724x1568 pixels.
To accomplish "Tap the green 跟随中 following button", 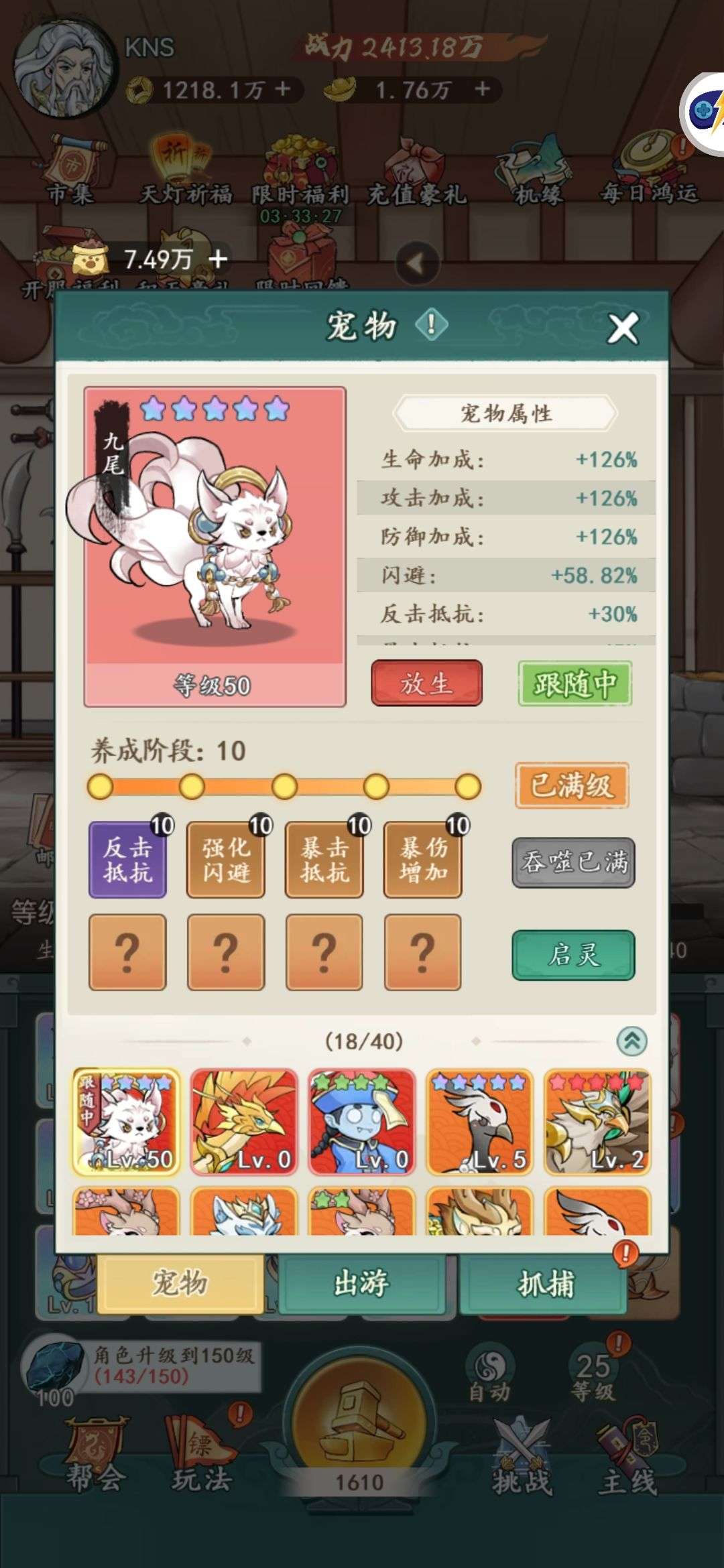I will click(x=575, y=683).
